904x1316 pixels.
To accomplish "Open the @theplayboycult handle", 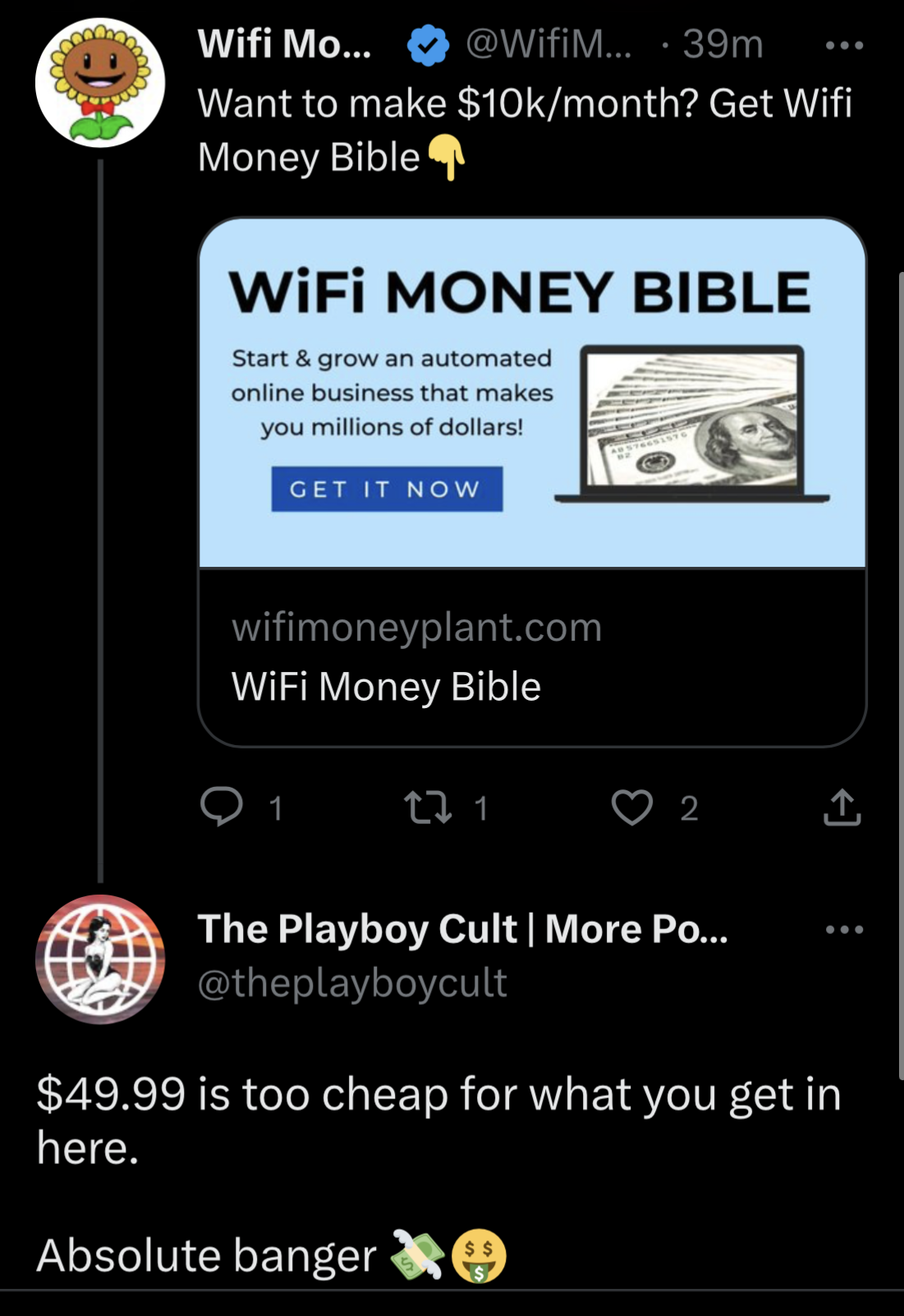I will tap(352, 982).
